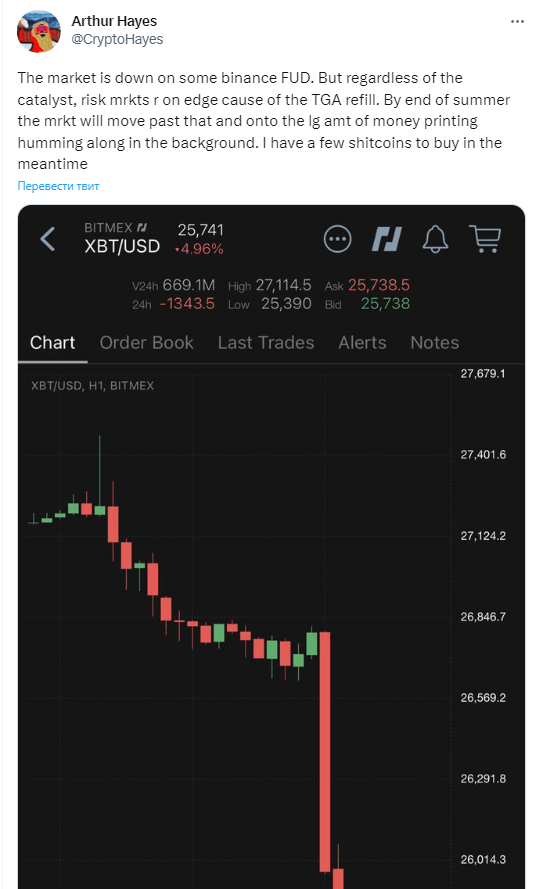The image size is (541, 889).
Task: Open the attached BitMEX chart image
Action: point(271,547)
